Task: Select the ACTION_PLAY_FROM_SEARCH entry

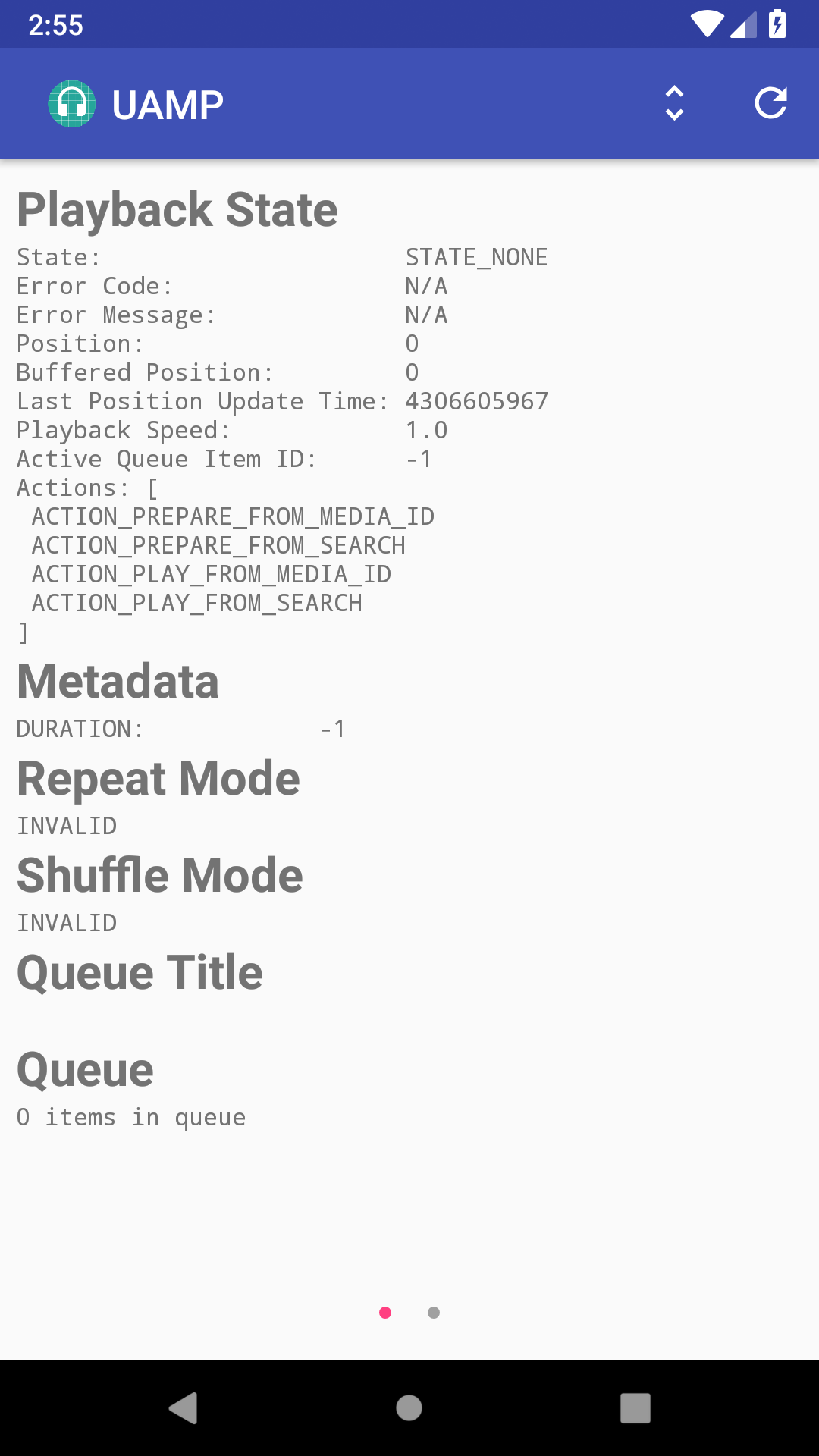Action: (196, 603)
